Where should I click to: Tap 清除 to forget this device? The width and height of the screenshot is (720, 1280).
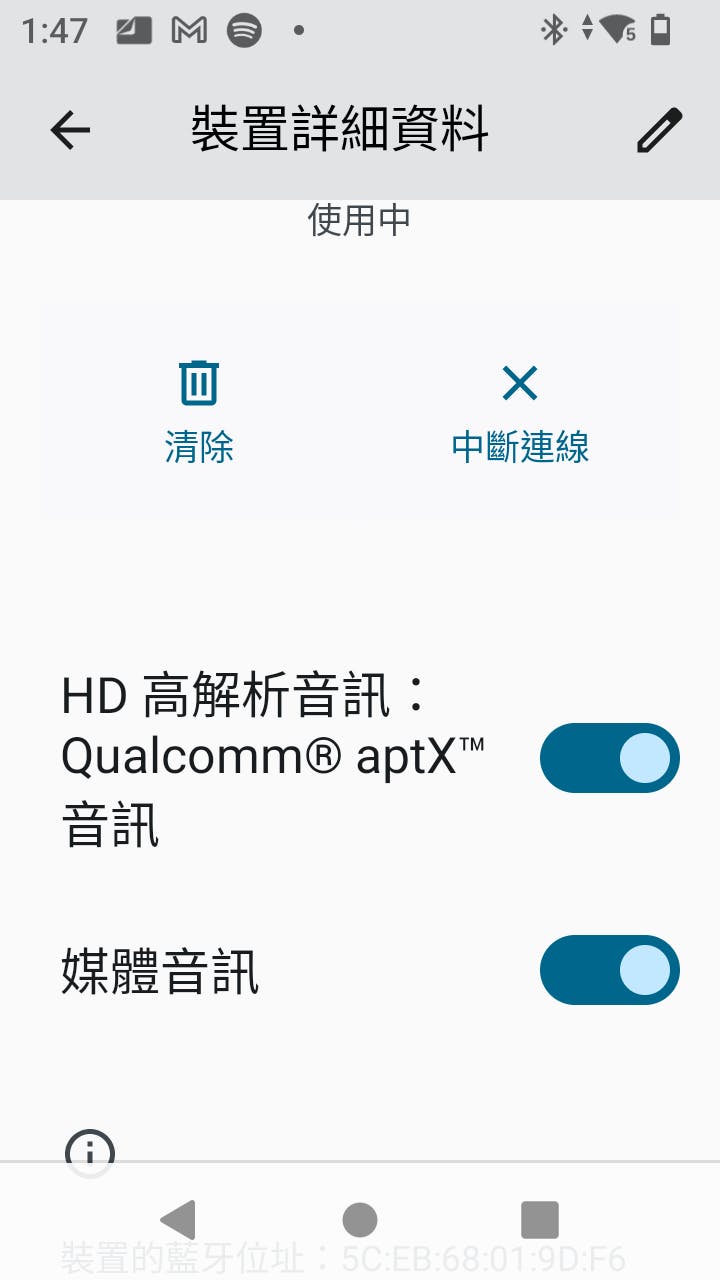click(x=199, y=412)
